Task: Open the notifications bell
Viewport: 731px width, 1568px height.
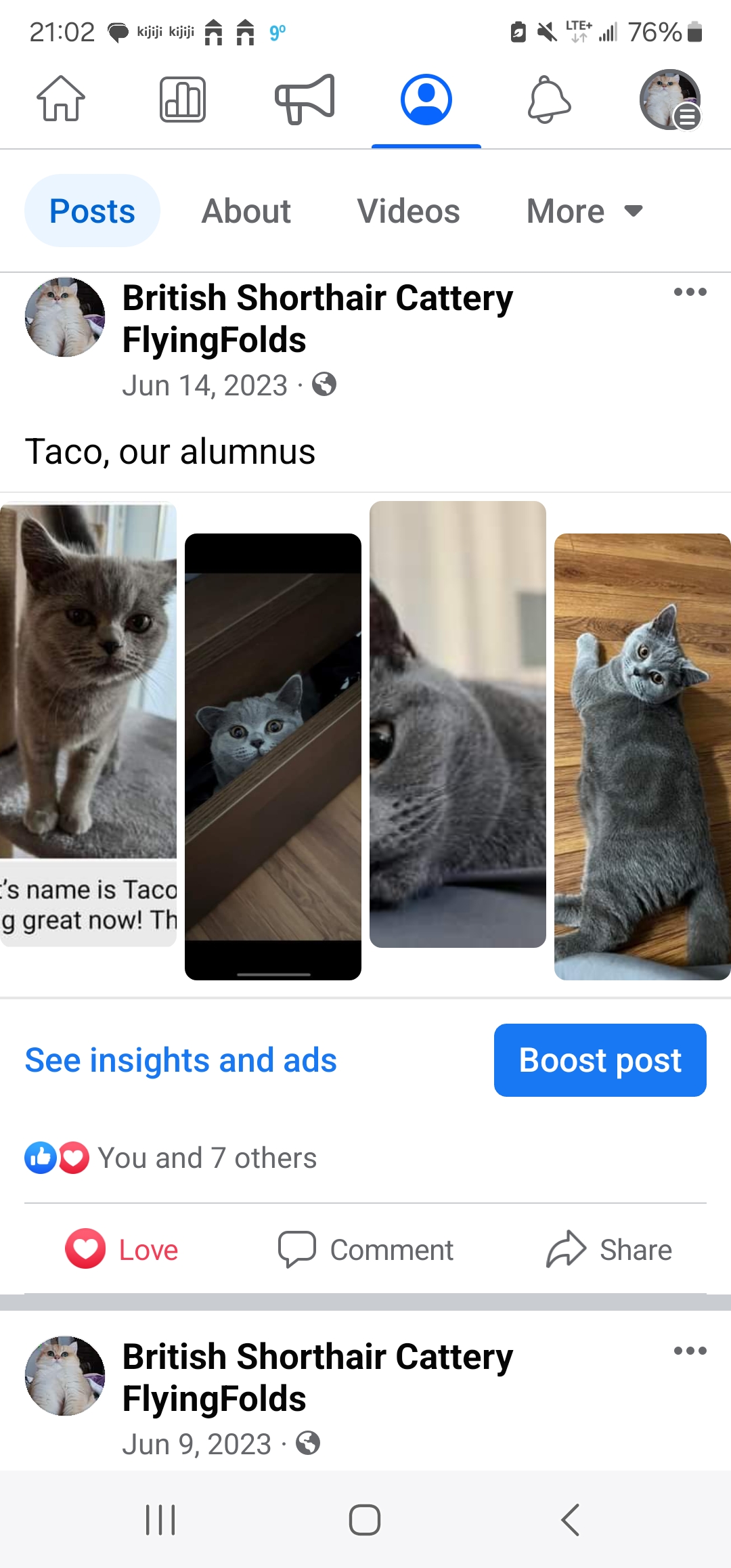Action: point(549,100)
